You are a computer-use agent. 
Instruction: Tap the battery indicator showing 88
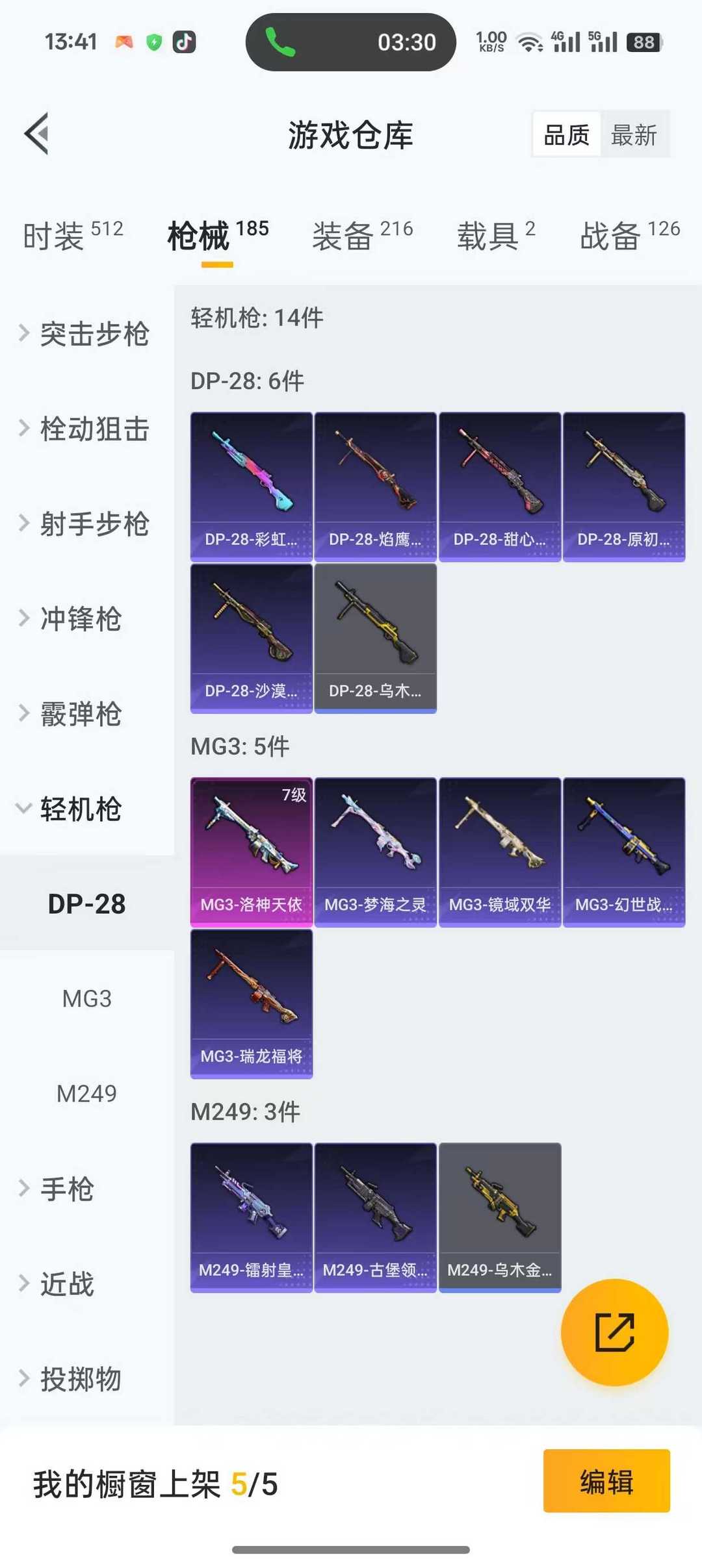(x=643, y=42)
